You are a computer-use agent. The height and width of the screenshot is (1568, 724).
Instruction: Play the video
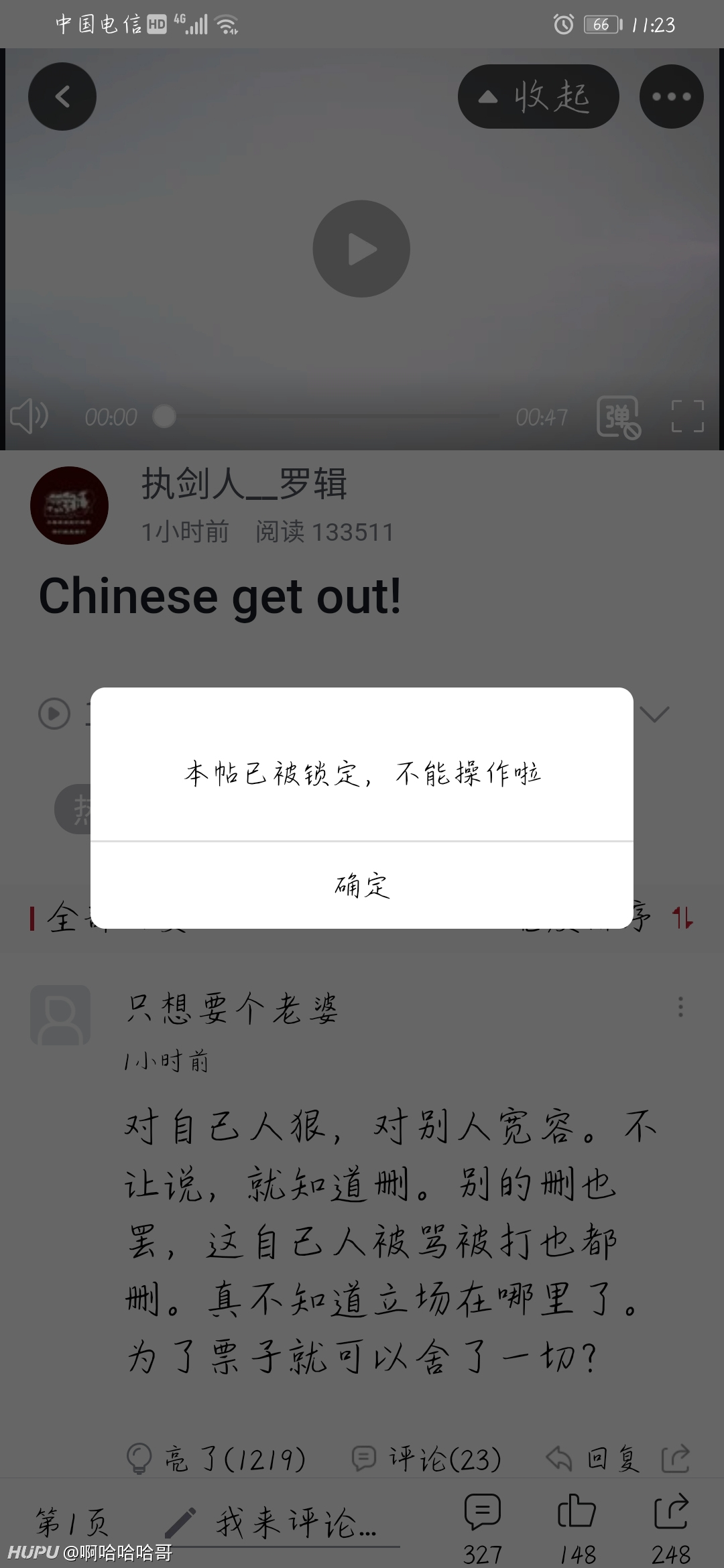tap(361, 249)
